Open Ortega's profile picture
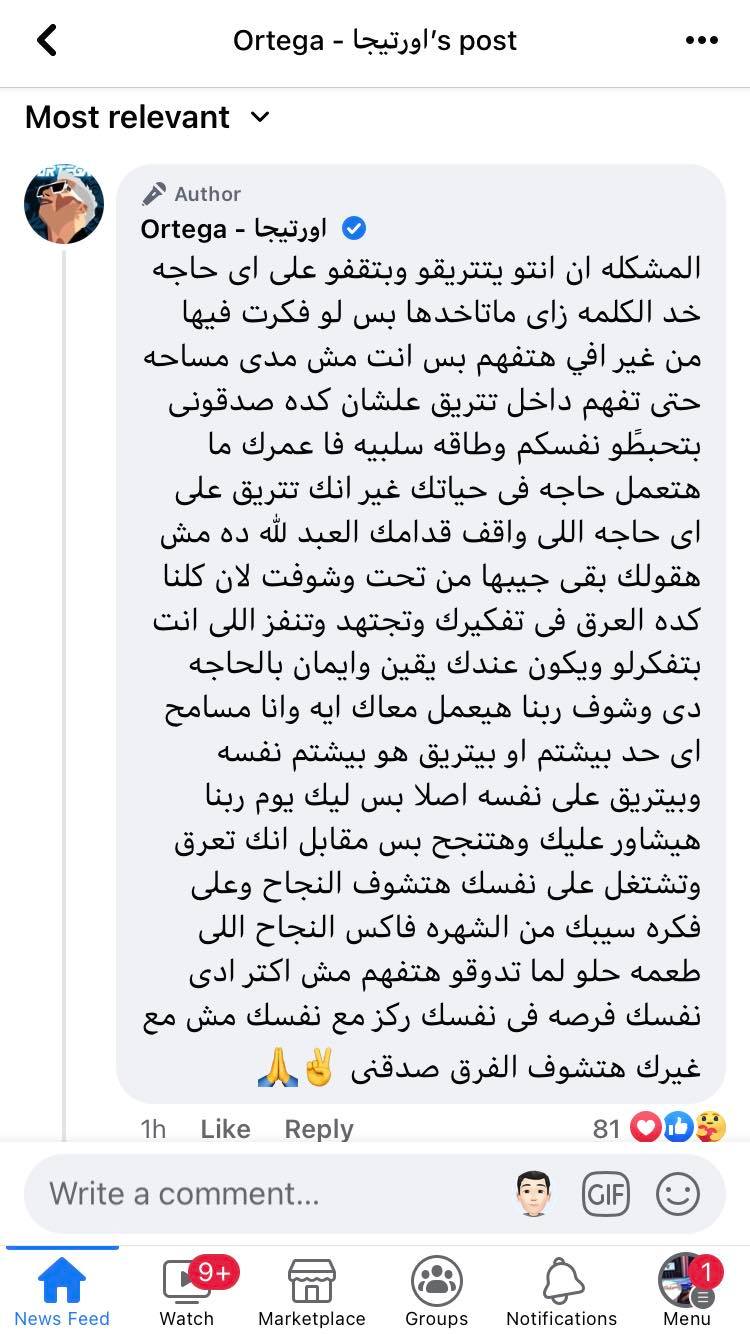This screenshot has height=1334, width=750. (64, 205)
